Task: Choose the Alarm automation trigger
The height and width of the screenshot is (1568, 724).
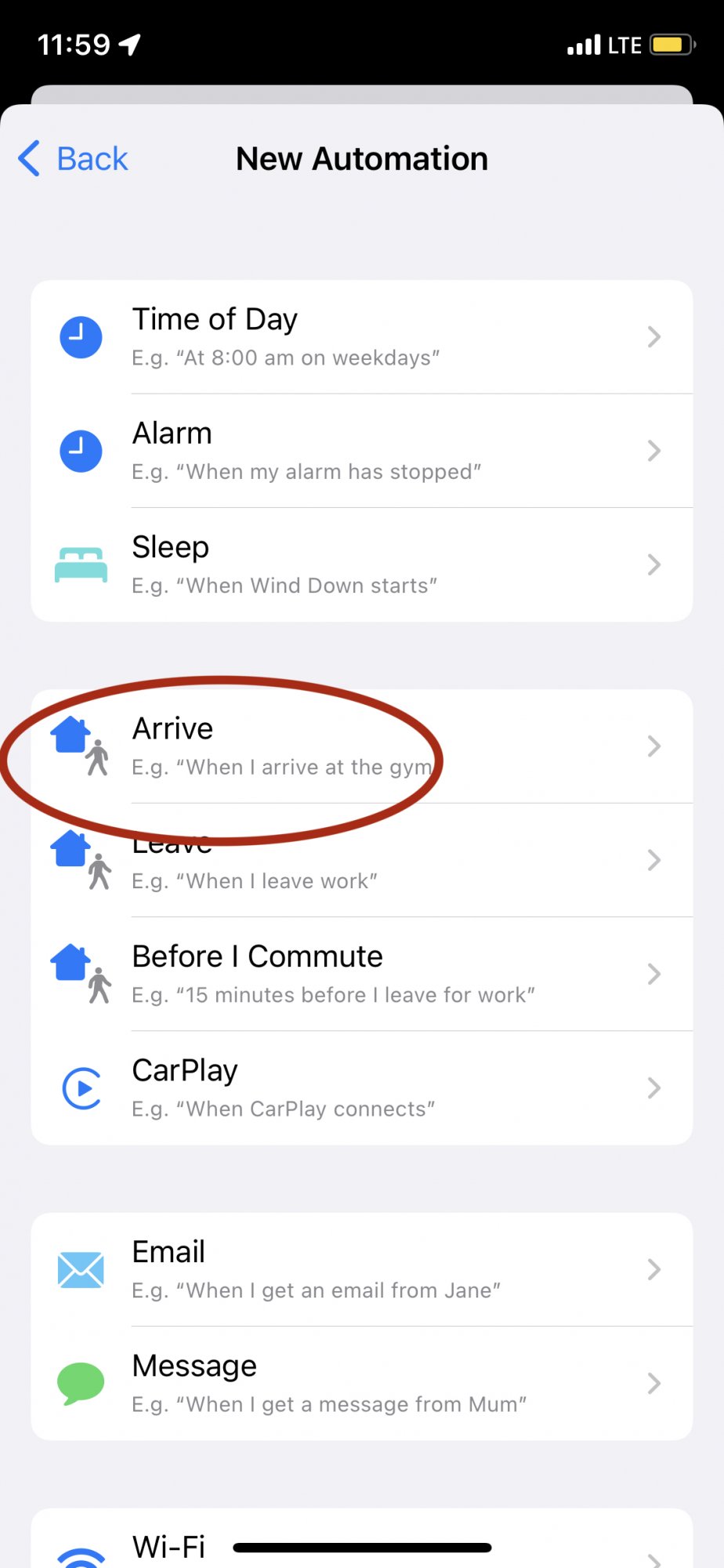Action: 360,451
